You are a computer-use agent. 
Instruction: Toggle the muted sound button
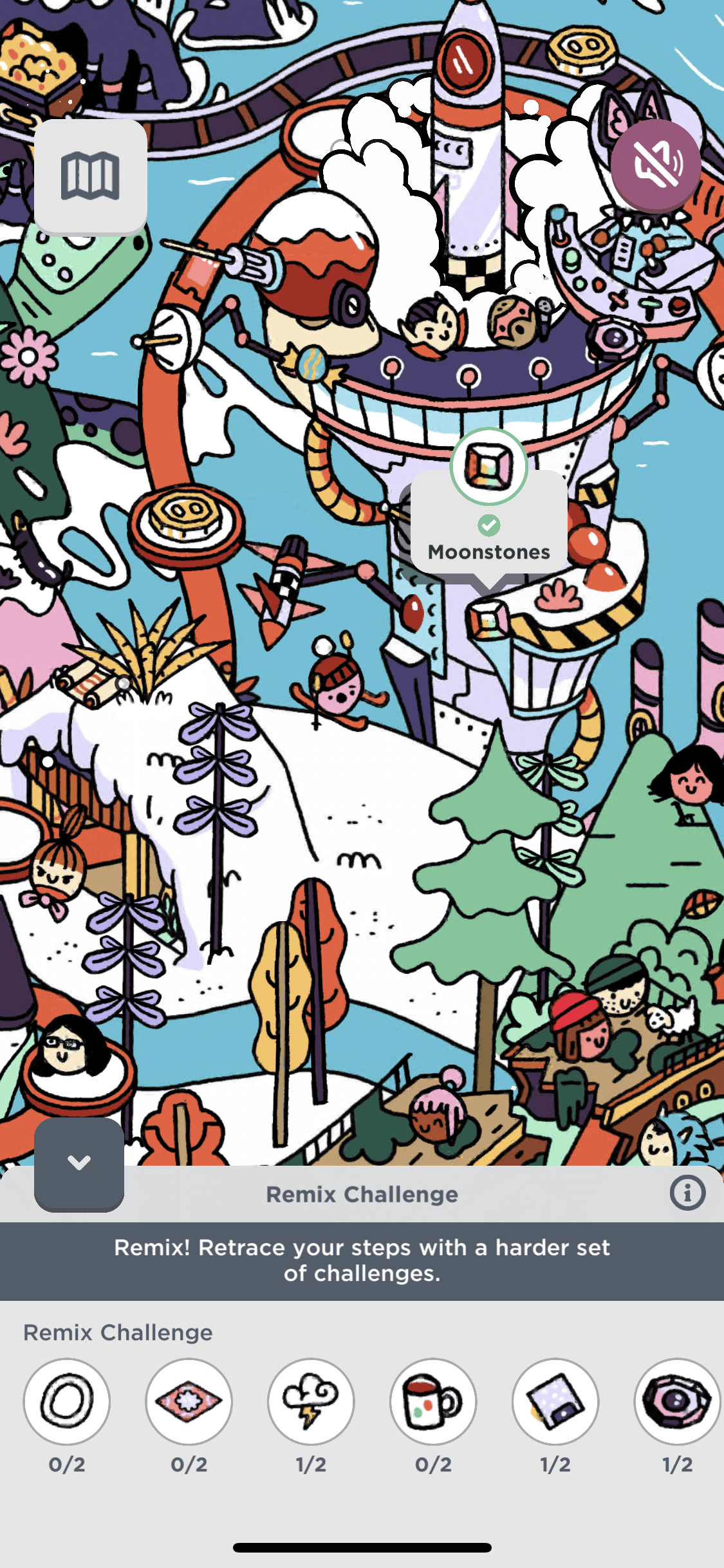[x=656, y=163]
